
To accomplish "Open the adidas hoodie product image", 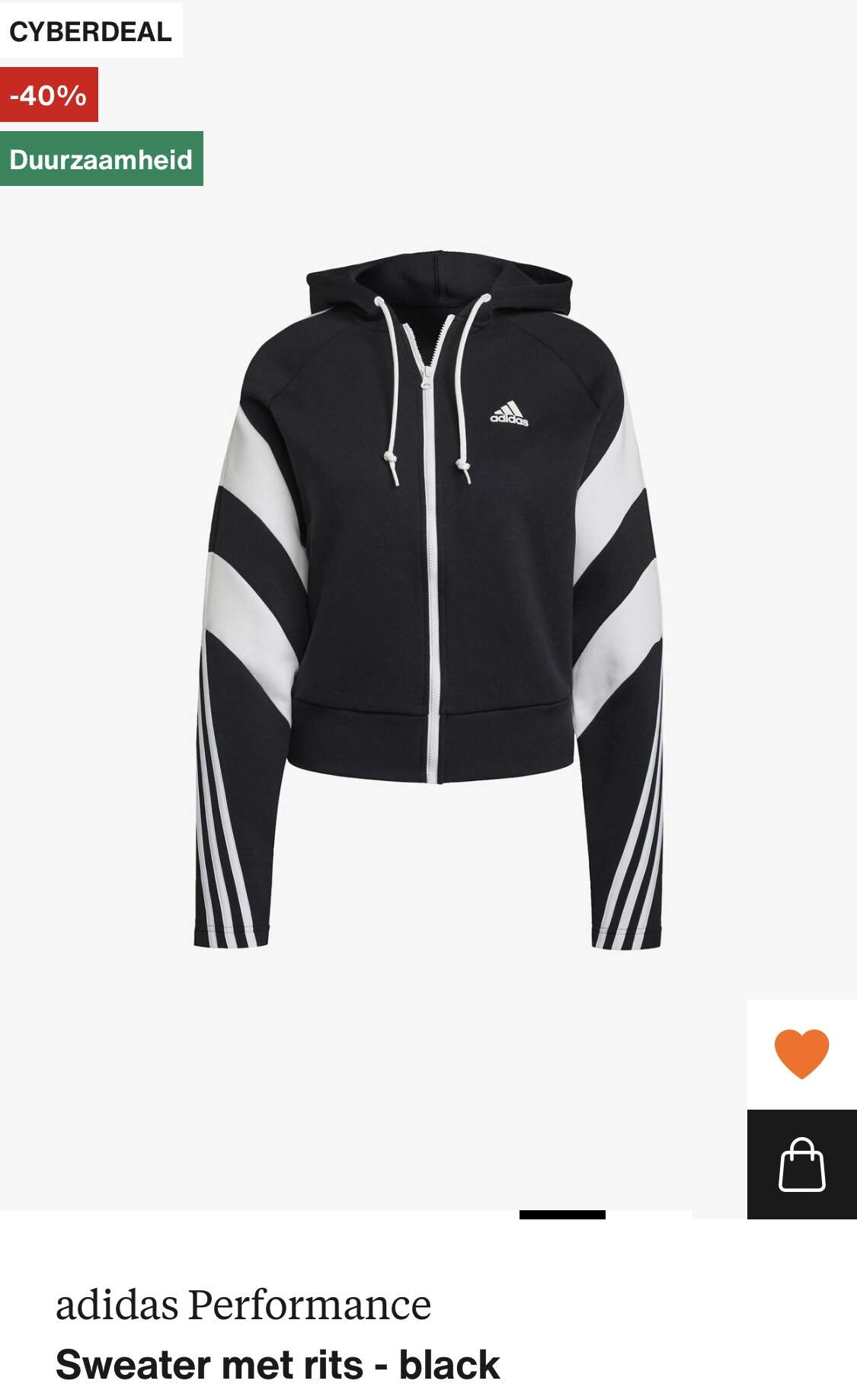I will (x=427, y=600).
